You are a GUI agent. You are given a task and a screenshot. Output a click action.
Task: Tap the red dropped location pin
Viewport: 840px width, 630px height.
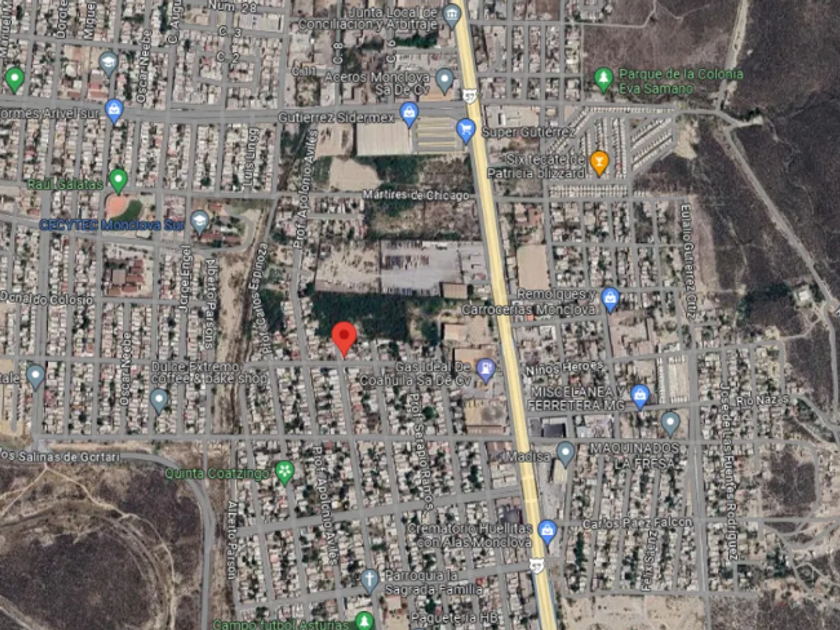pyautogui.click(x=344, y=339)
